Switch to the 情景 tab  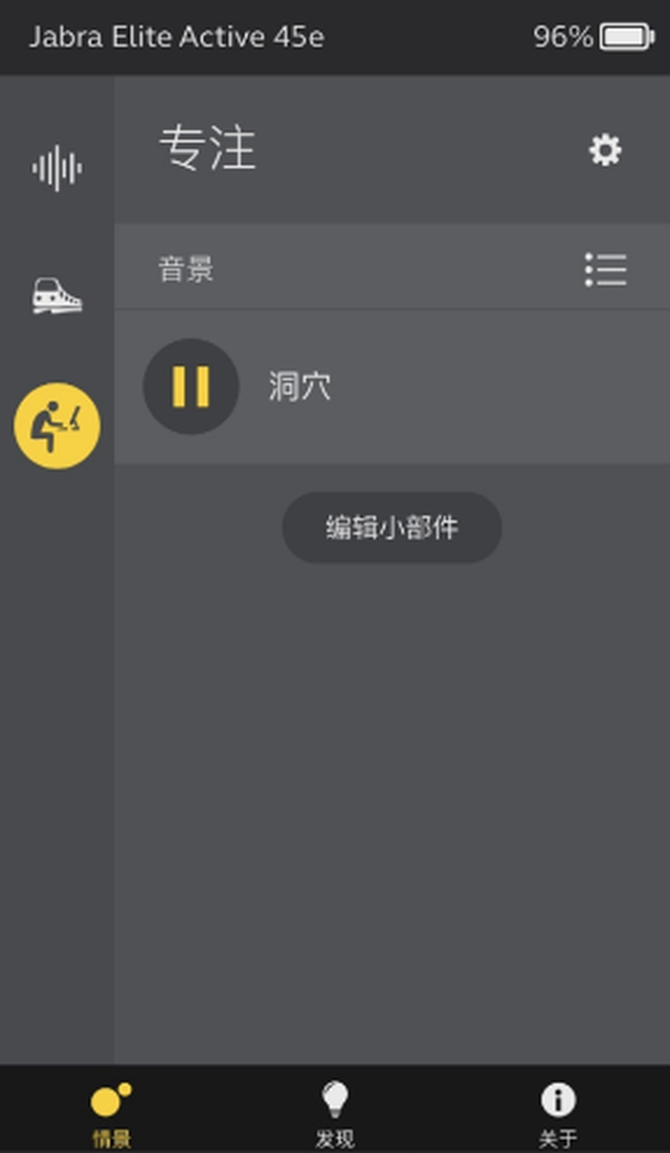click(x=111, y=1112)
